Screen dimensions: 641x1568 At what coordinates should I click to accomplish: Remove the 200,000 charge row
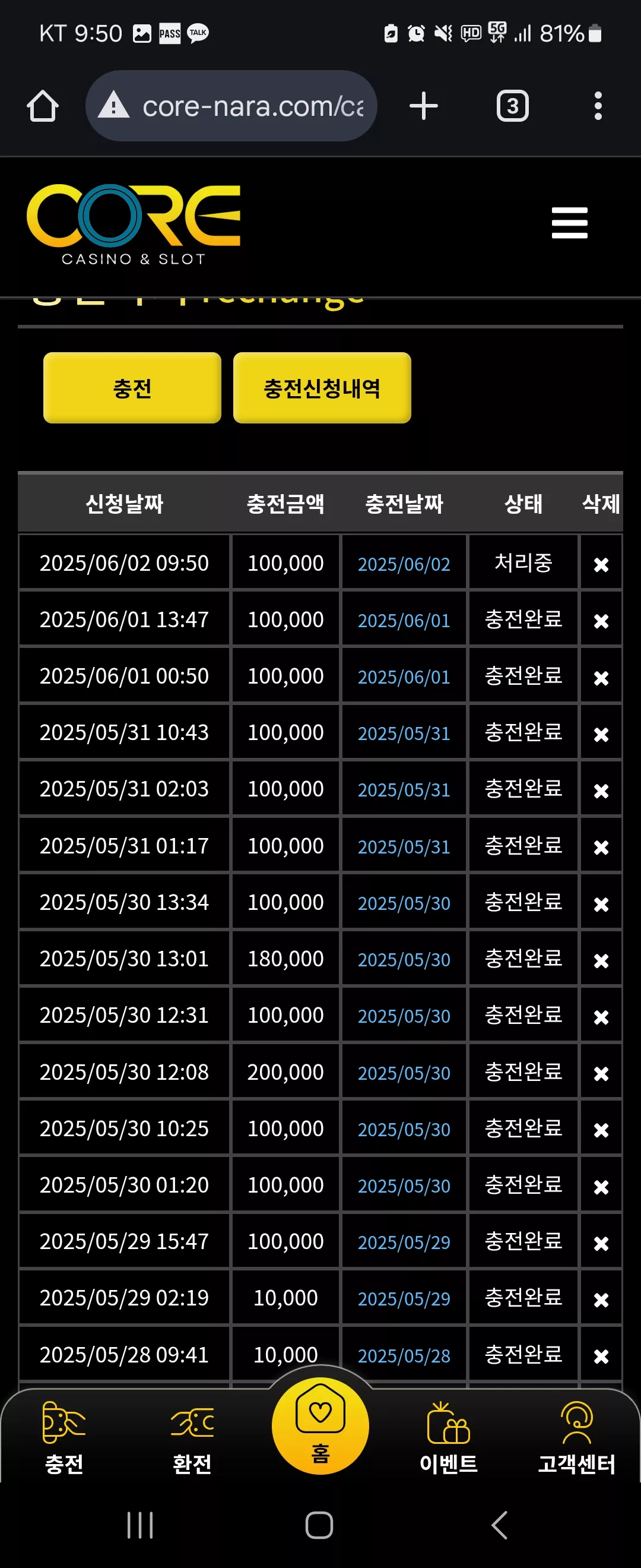601,1074
